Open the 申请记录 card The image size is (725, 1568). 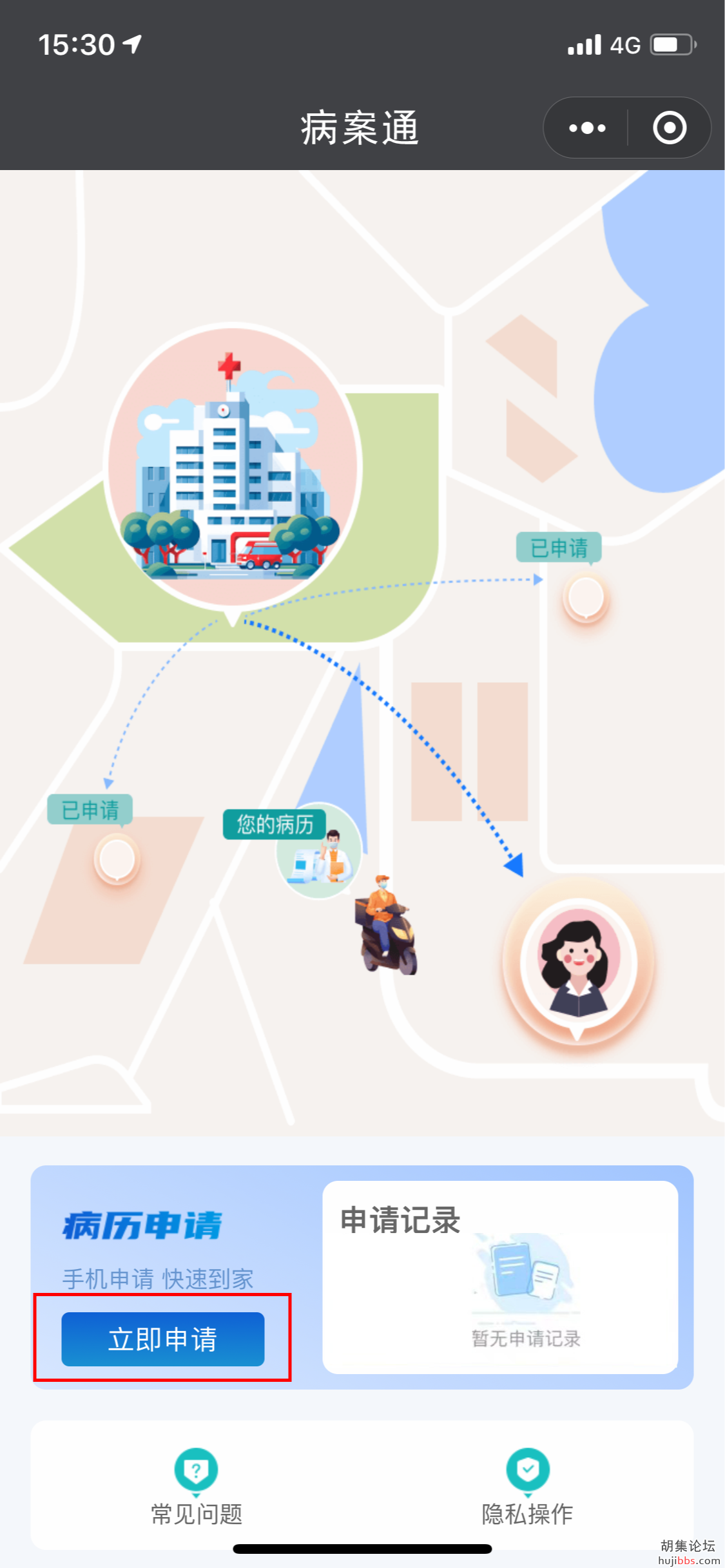click(x=500, y=1277)
